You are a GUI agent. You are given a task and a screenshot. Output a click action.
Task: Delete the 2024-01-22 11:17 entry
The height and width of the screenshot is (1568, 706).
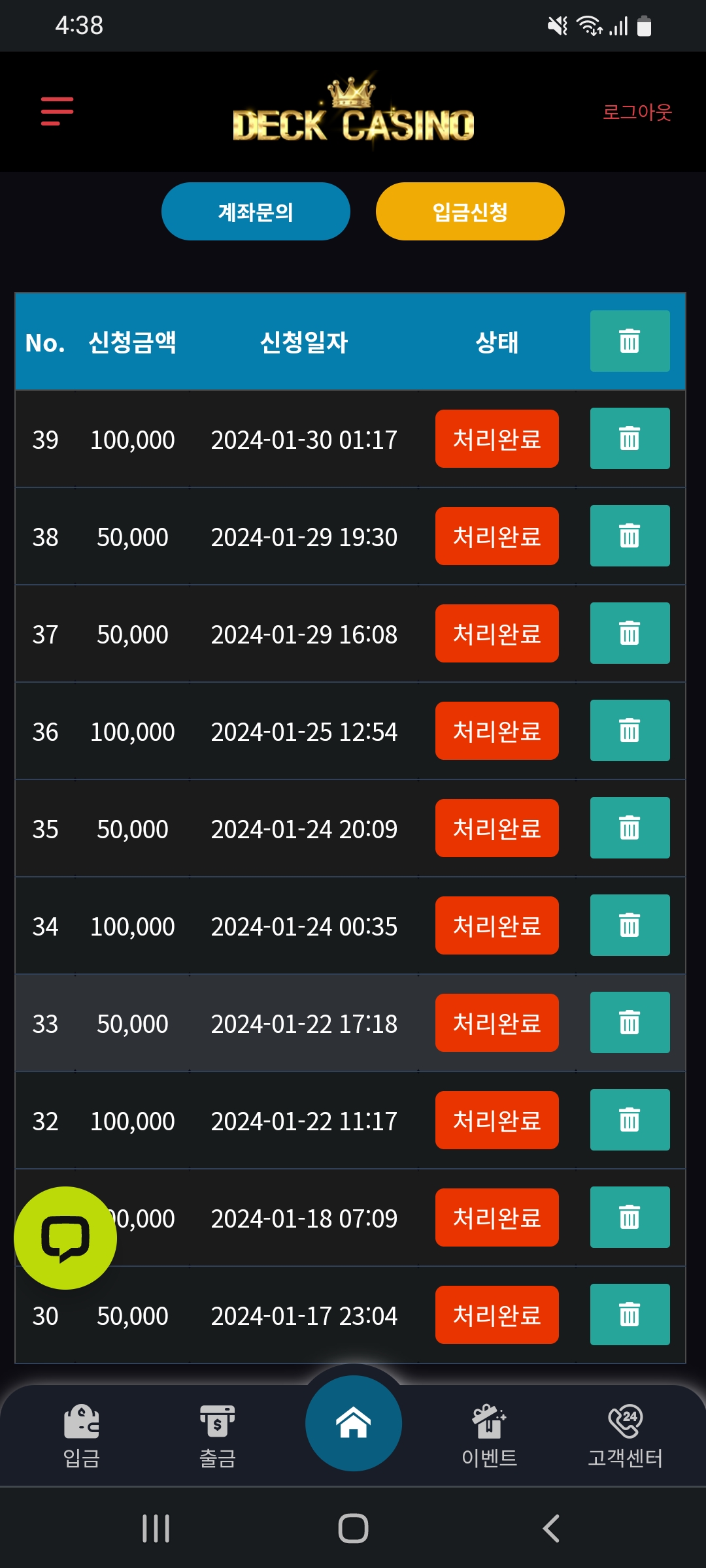coord(630,1120)
